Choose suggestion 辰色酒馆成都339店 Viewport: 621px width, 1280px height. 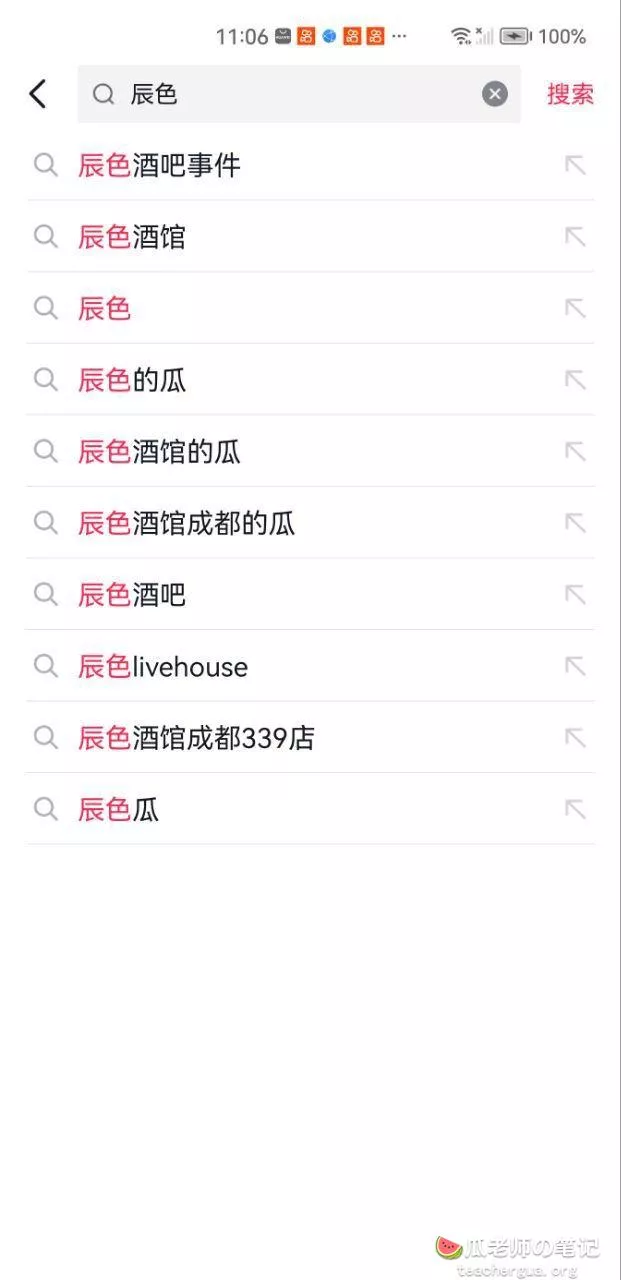[311, 738]
